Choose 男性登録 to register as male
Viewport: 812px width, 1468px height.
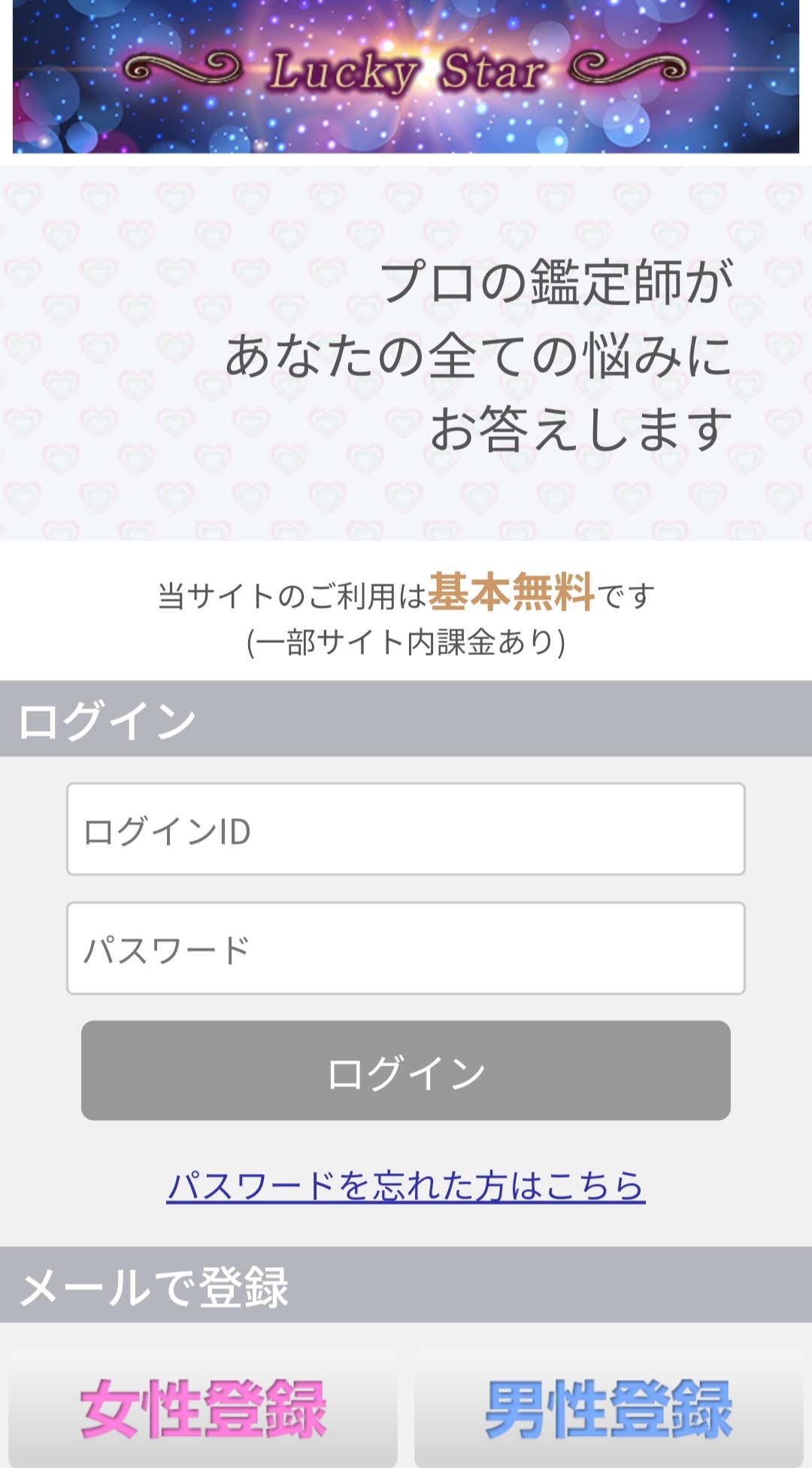pos(608,1408)
